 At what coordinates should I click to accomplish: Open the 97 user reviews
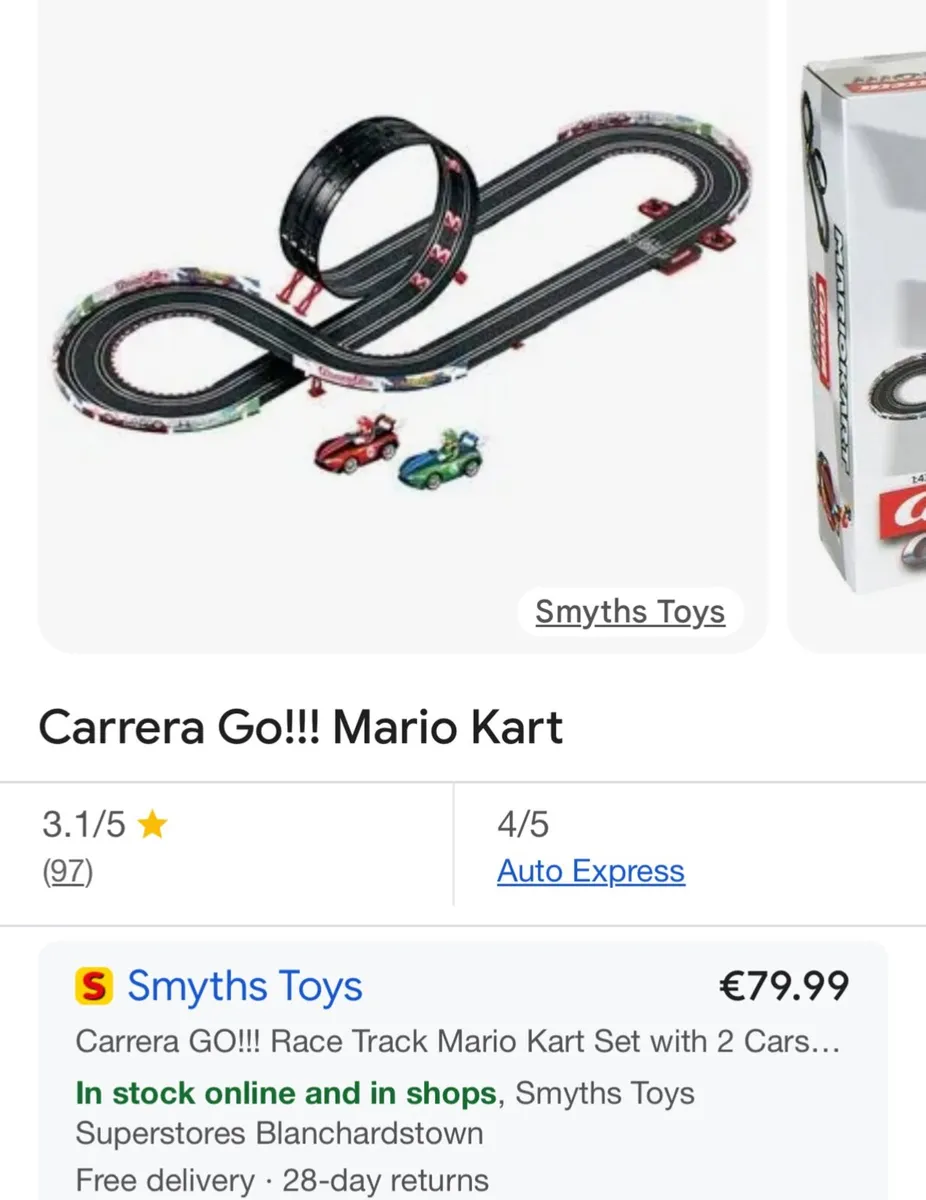point(67,872)
